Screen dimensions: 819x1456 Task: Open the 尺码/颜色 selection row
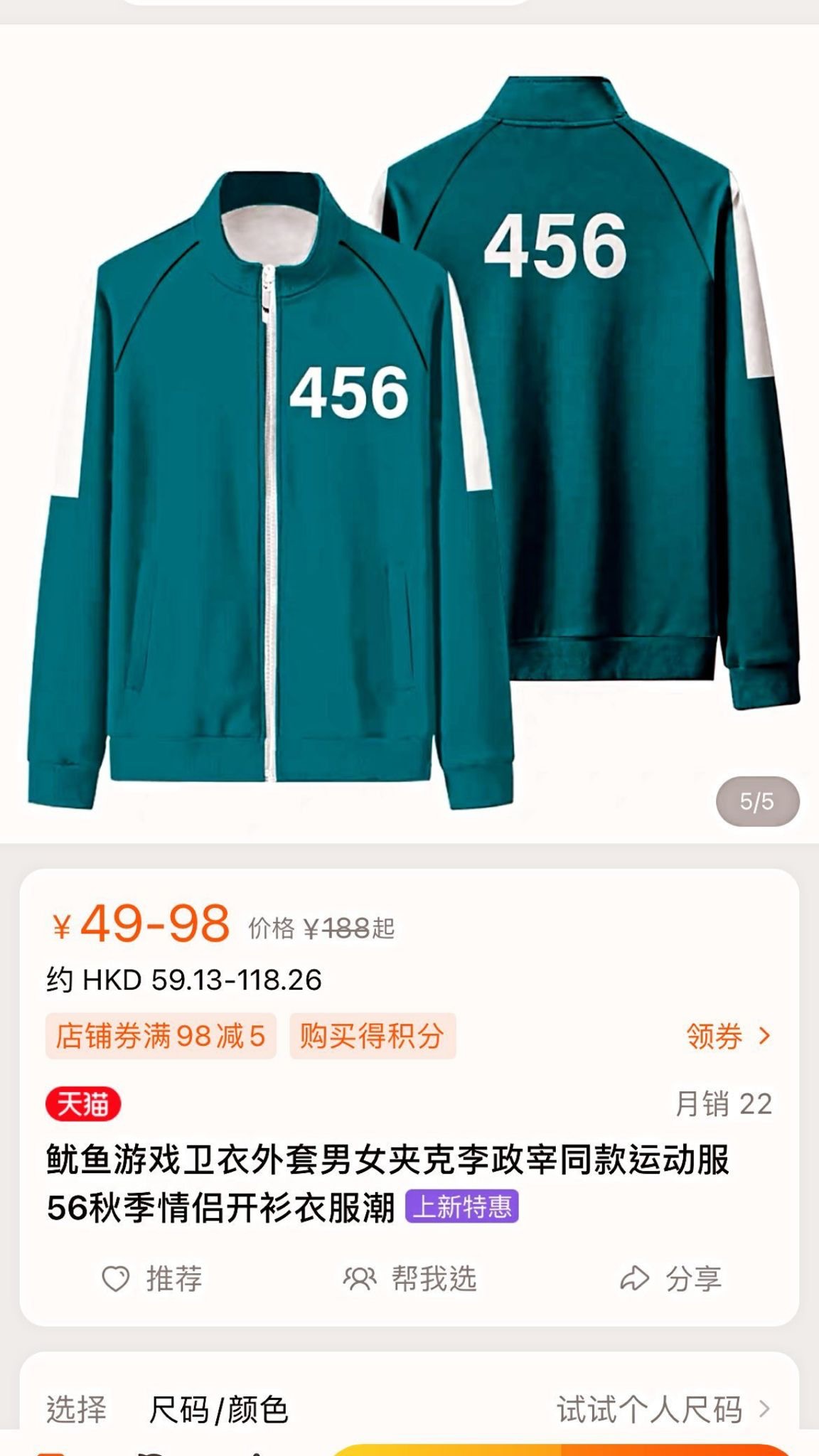coord(409,1409)
